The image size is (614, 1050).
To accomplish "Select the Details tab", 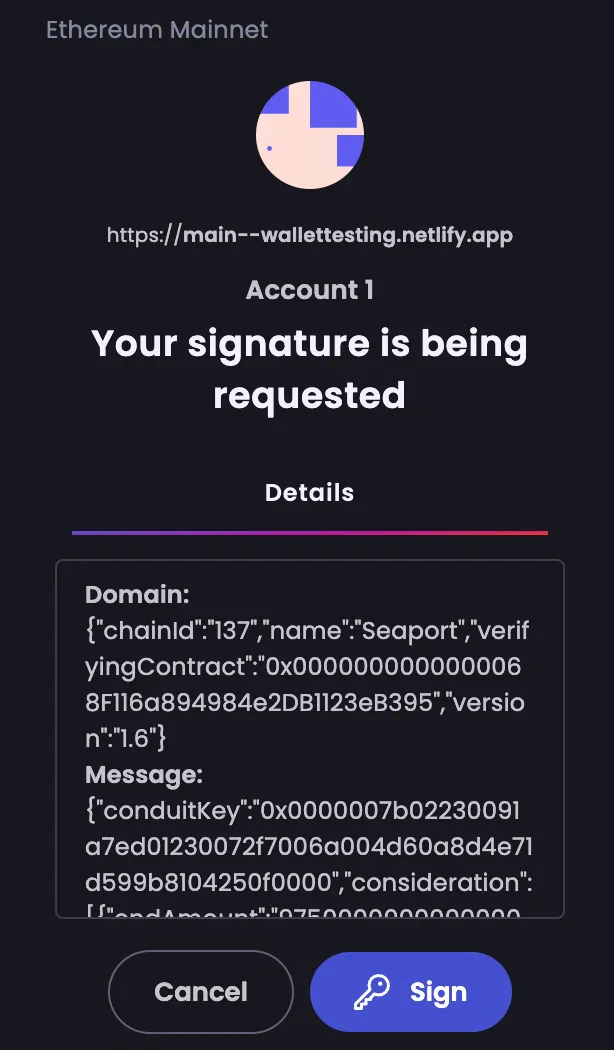I will (x=309, y=493).
